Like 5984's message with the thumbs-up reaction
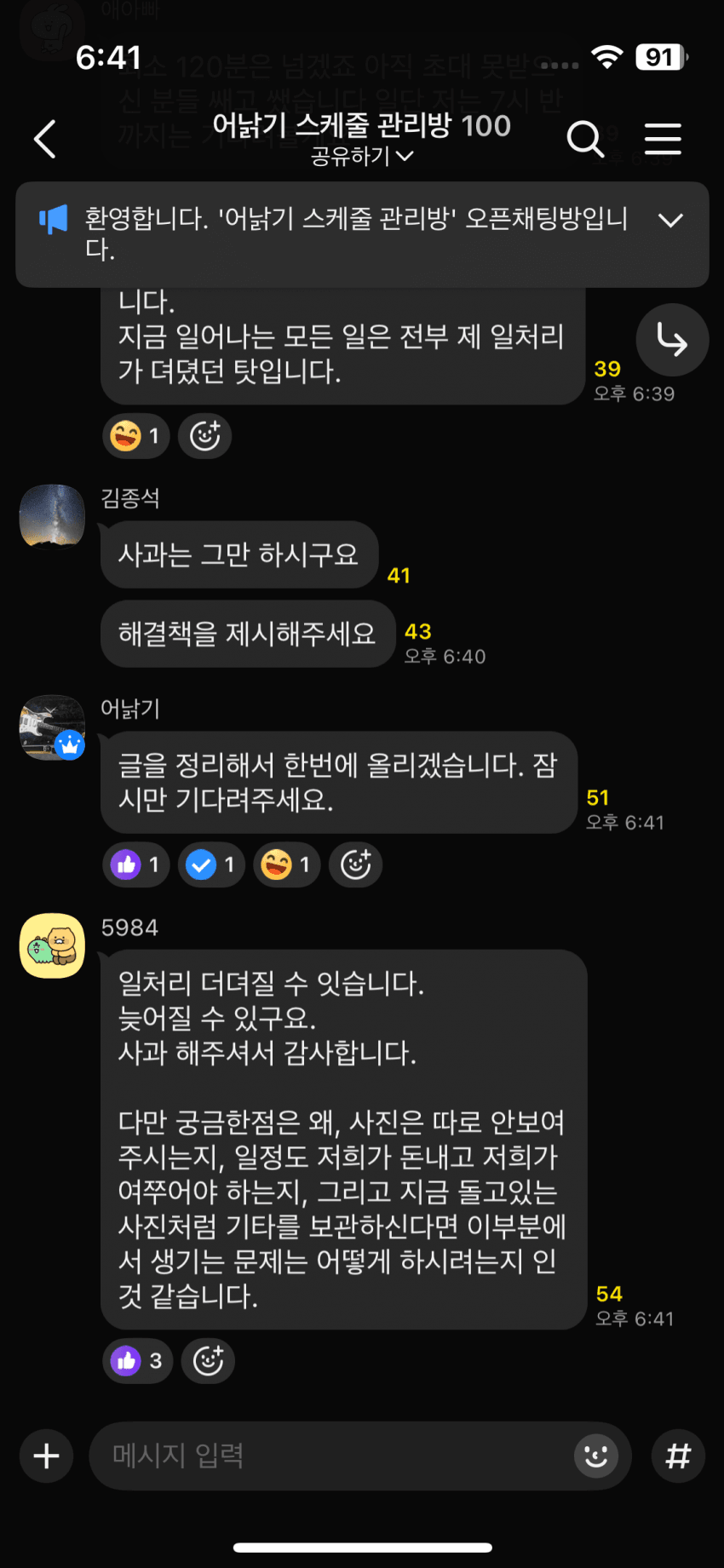 (137, 1360)
